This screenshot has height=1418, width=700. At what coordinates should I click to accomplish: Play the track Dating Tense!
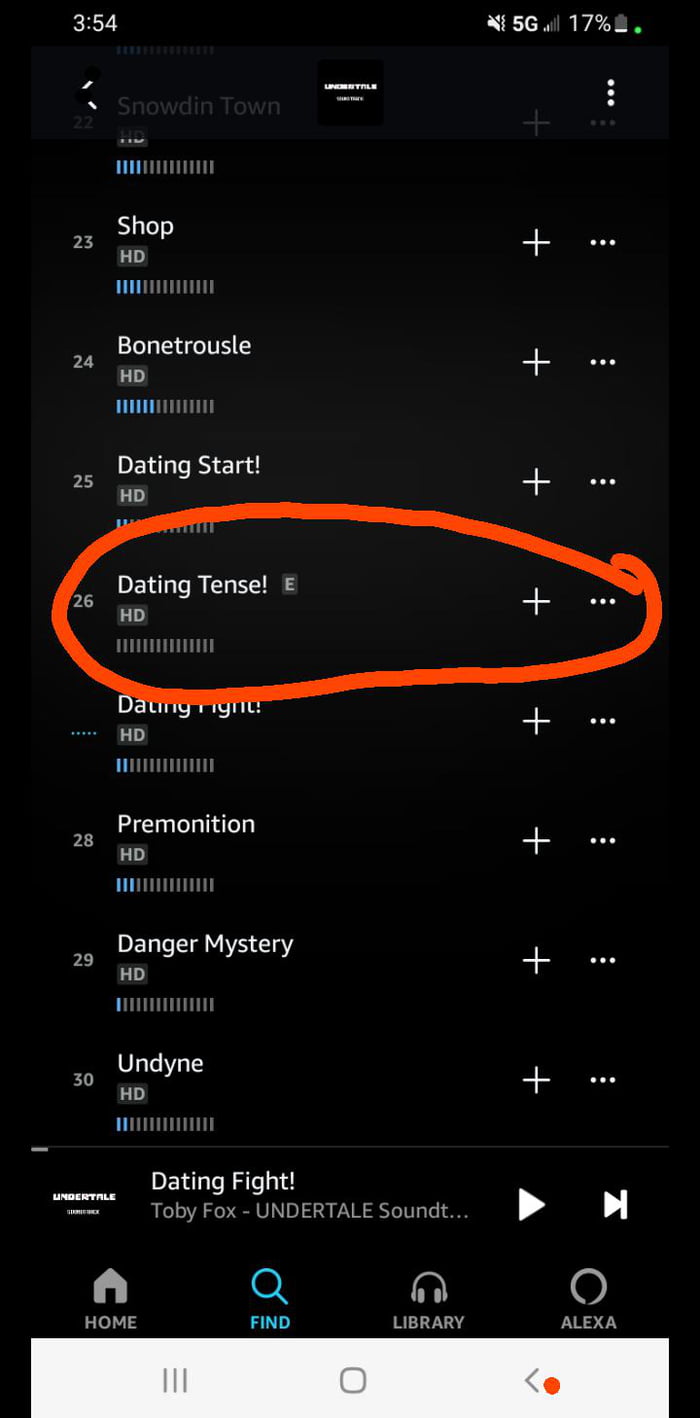[x=192, y=585]
